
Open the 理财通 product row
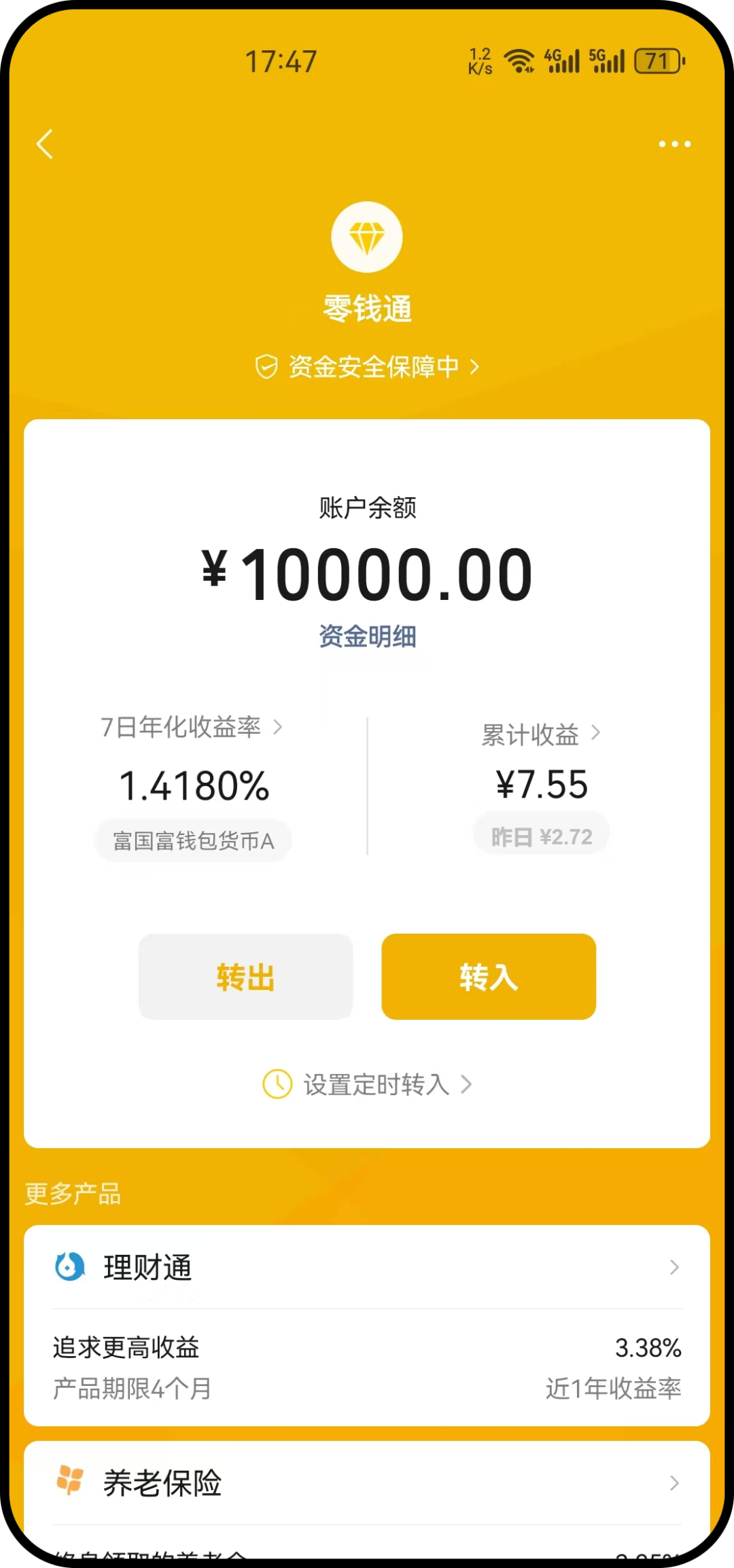coord(367,1267)
